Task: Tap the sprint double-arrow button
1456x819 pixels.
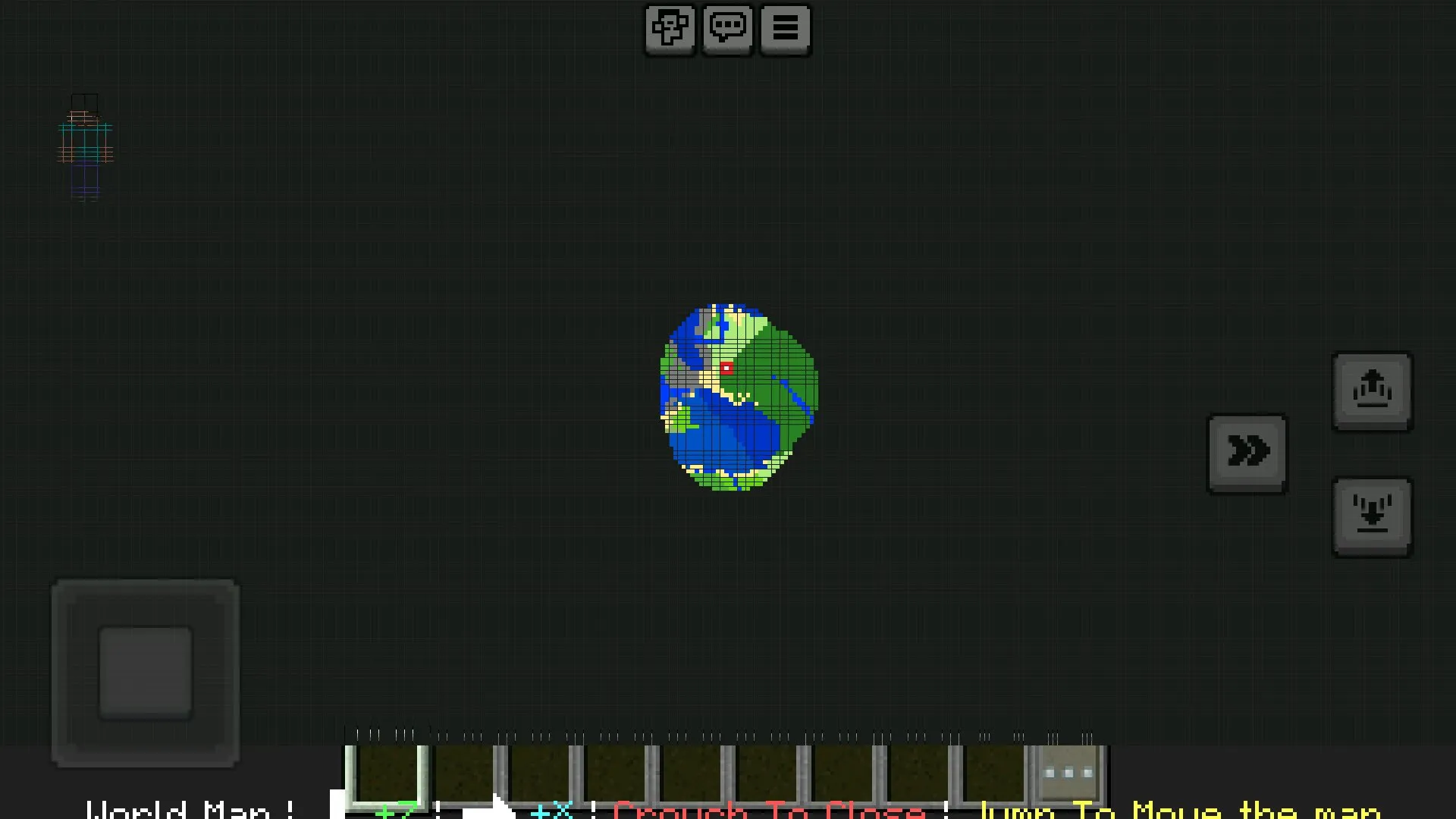Action: click(1247, 453)
